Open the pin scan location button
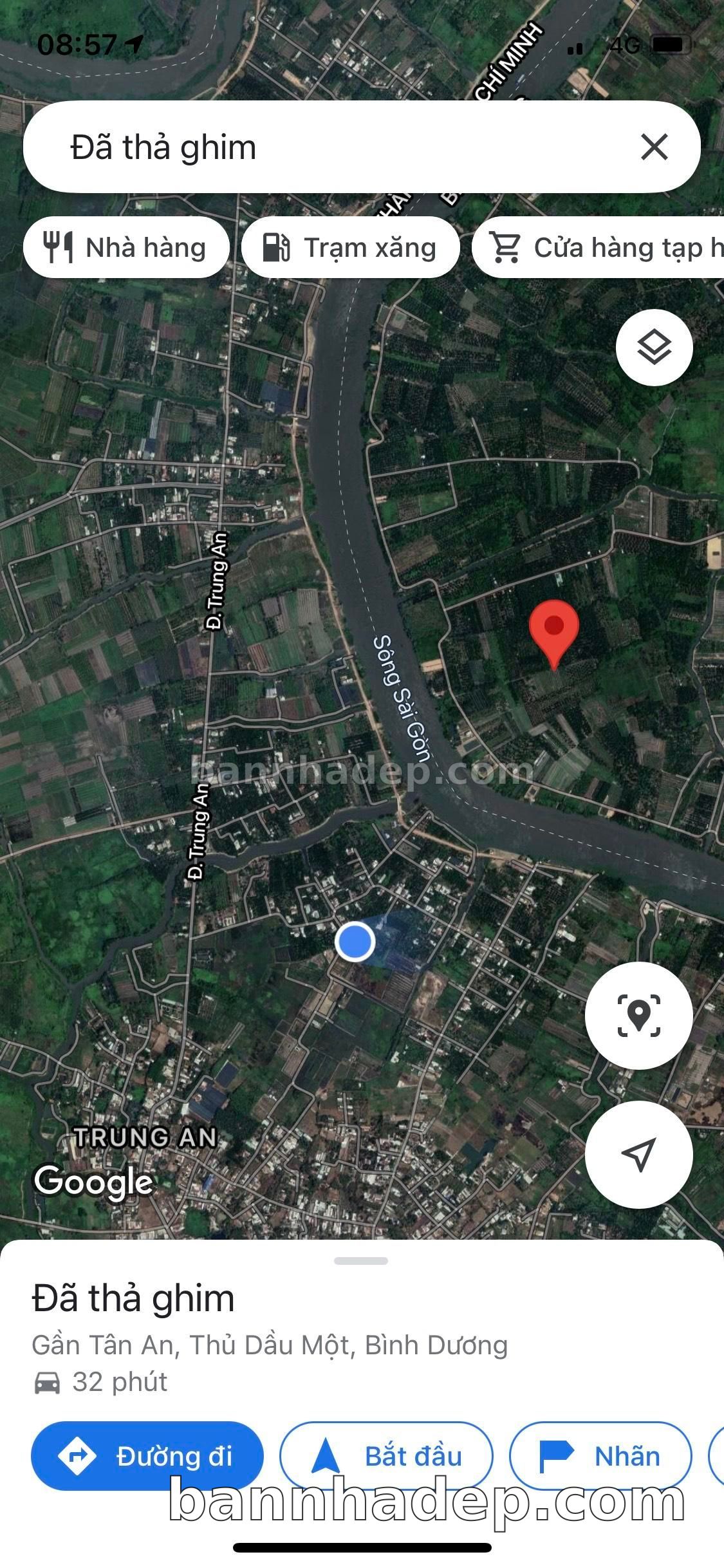Image resolution: width=724 pixels, height=1568 pixels. 638,1015
